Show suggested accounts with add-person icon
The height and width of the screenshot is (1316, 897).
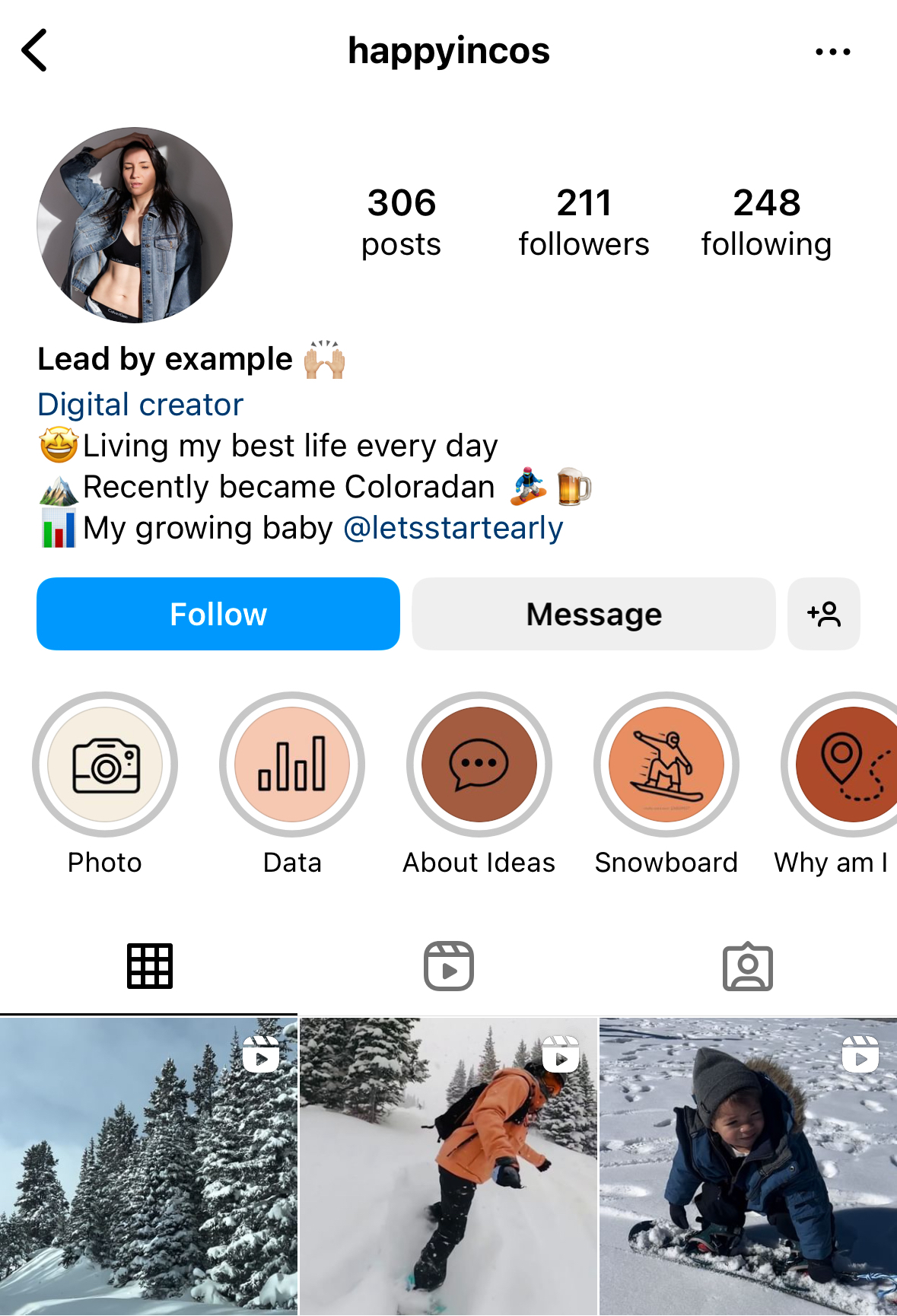point(824,614)
